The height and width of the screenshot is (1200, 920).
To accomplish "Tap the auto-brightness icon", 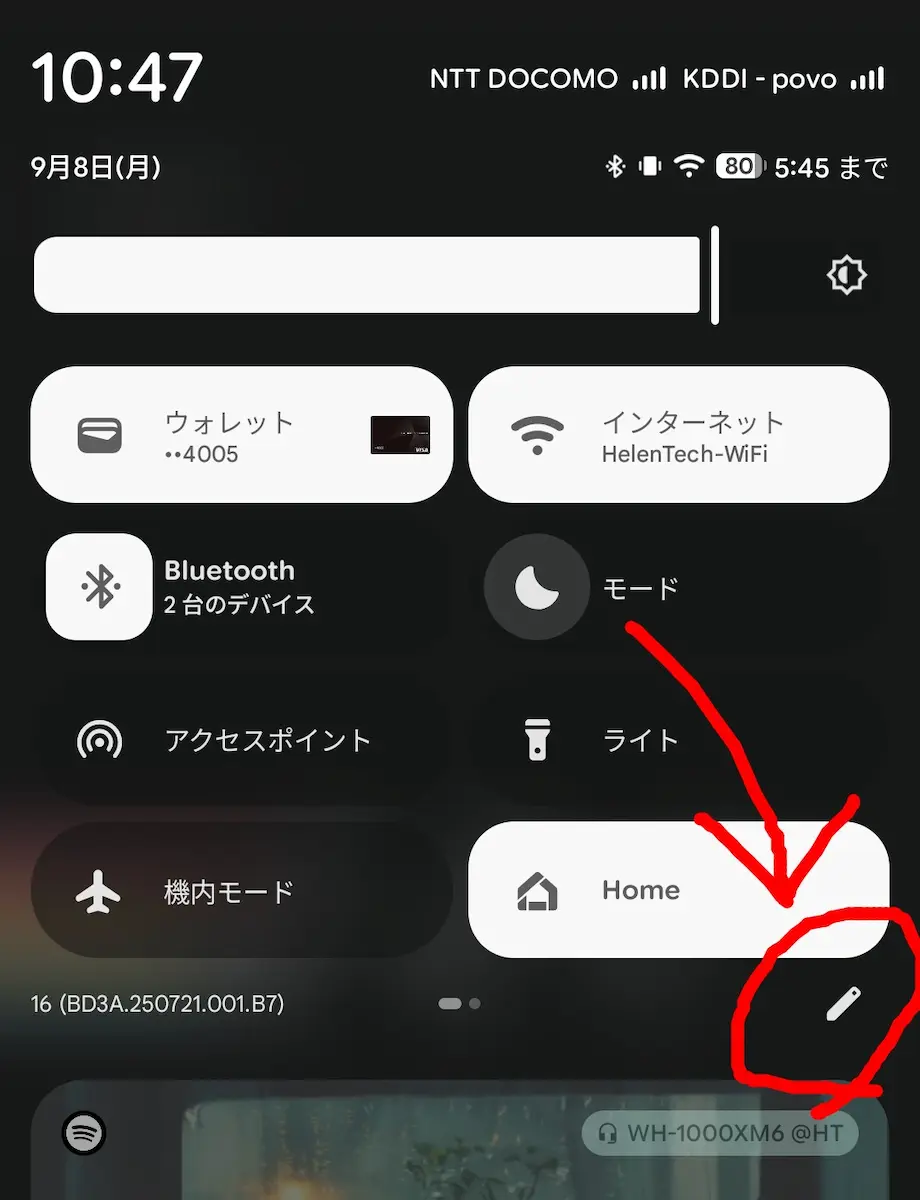I will click(847, 275).
